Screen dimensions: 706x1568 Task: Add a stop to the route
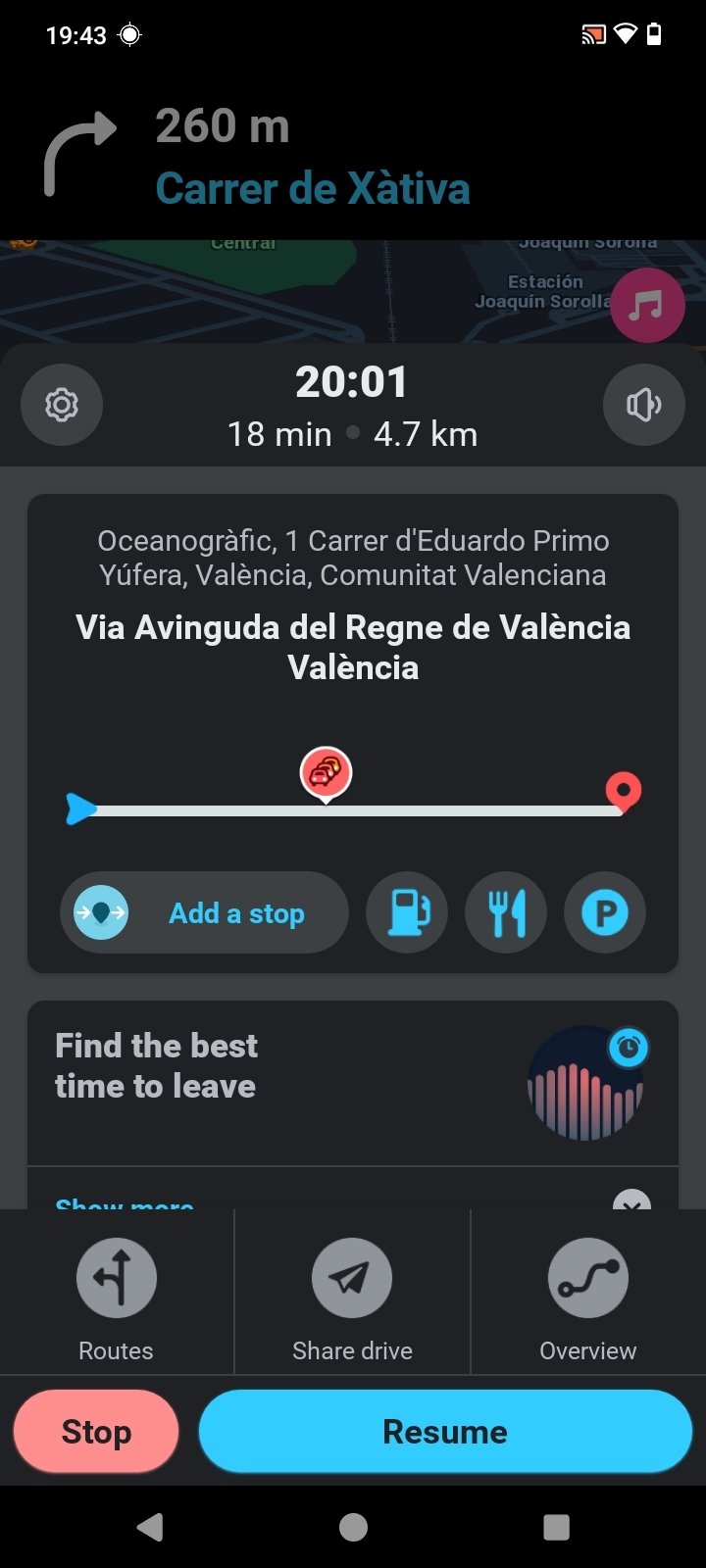click(x=204, y=912)
